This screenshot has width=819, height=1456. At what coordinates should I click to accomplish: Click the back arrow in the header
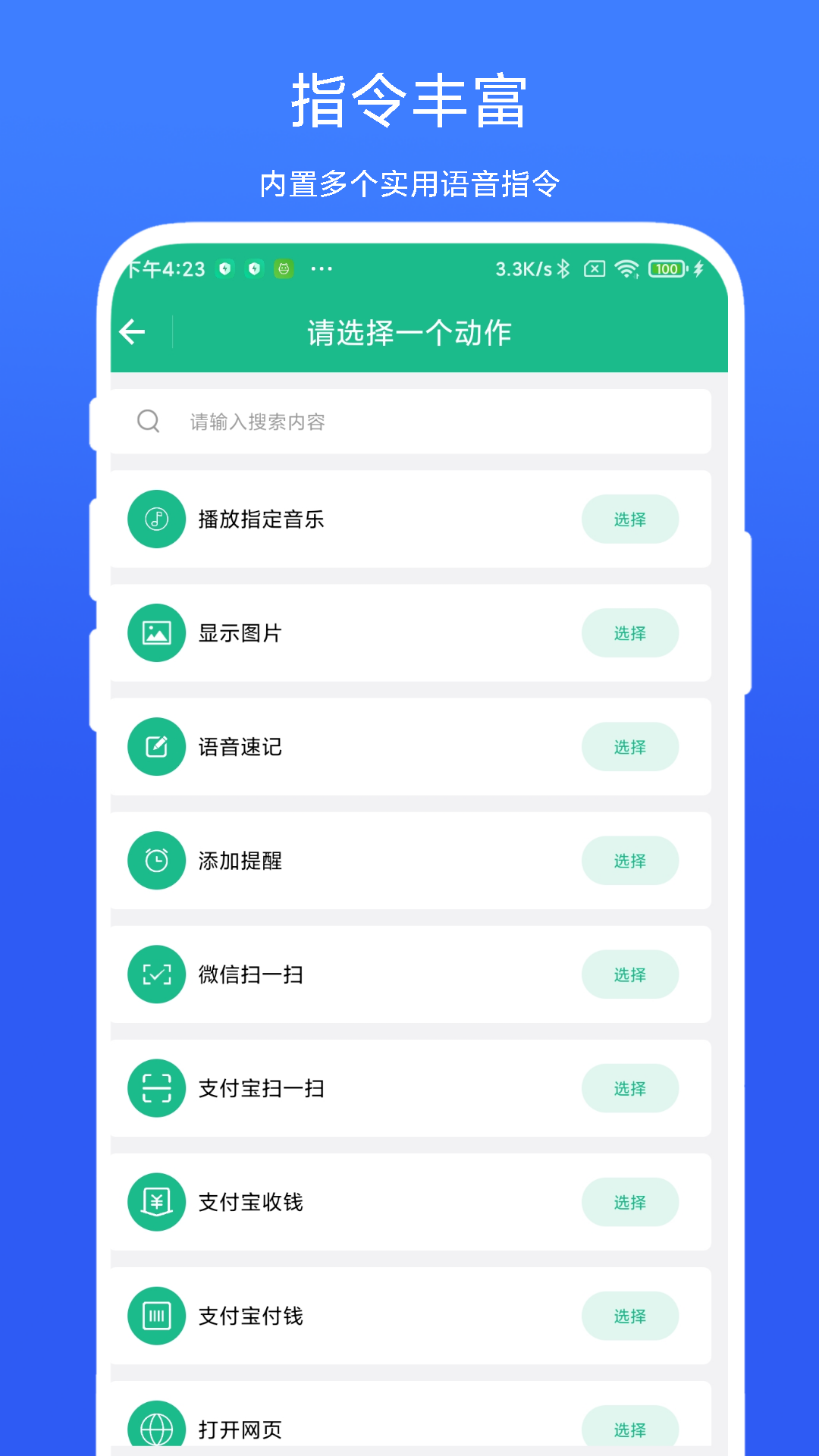point(133,331)
